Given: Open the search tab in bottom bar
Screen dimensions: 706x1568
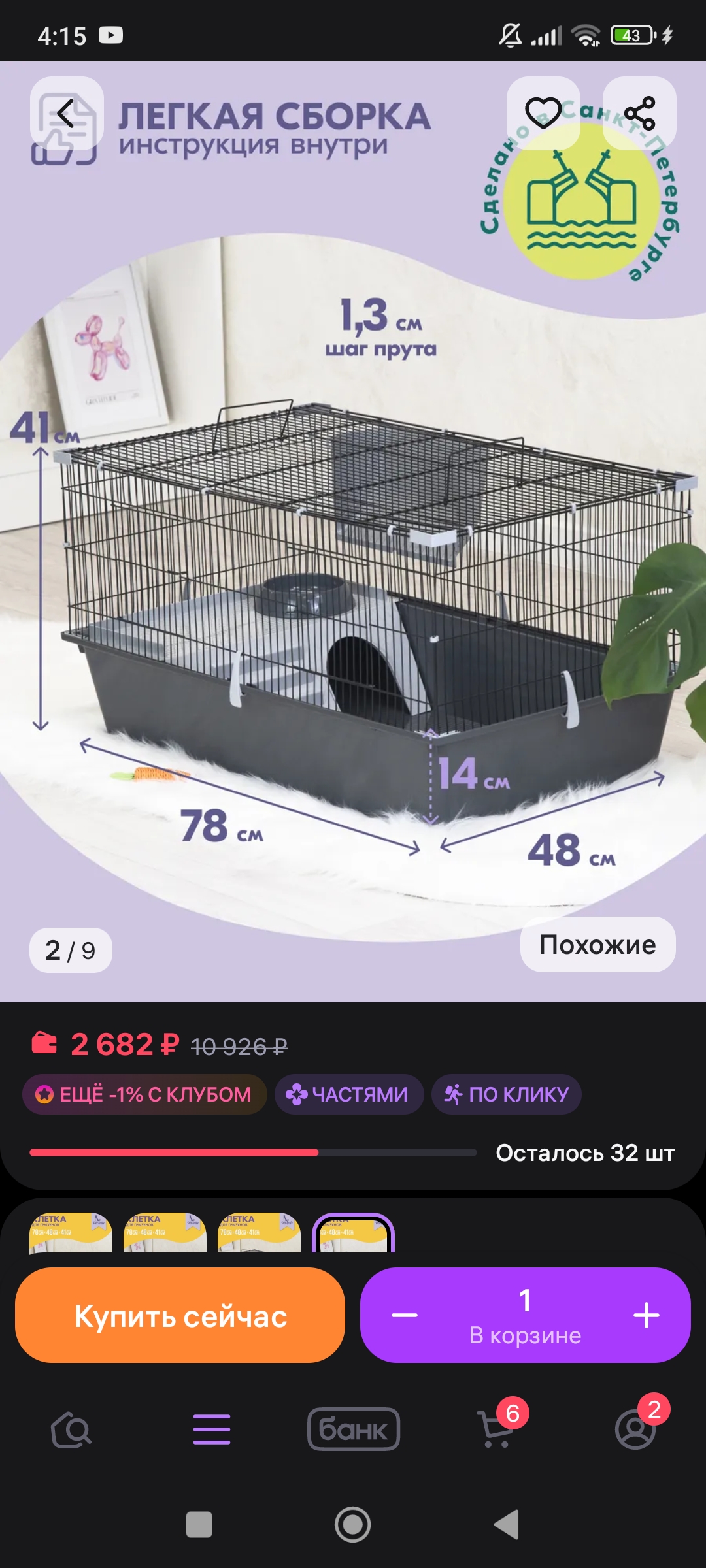Looking at the screenshot, I should [71, 1430].
